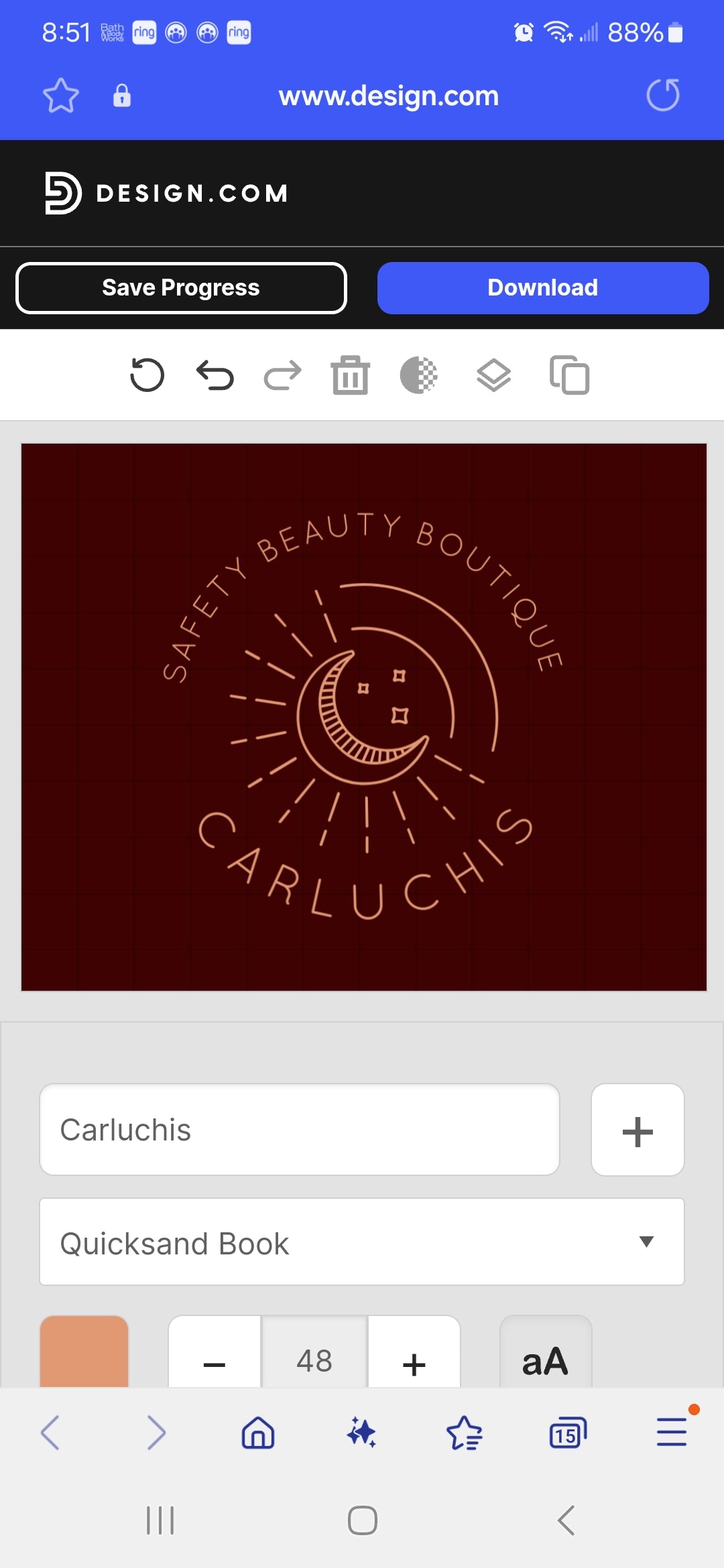The height and width of the screenshot is (1568, 724).
Task: Download the logo design
Action: [542, 288]
